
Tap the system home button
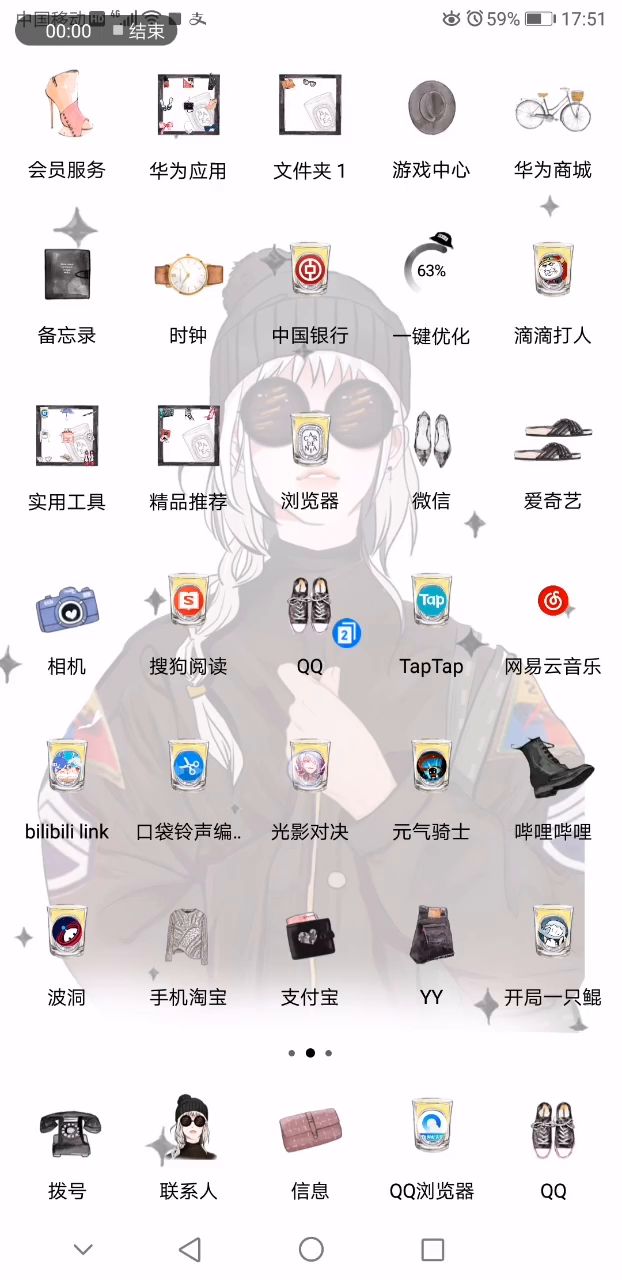(x=311, y=1249)
